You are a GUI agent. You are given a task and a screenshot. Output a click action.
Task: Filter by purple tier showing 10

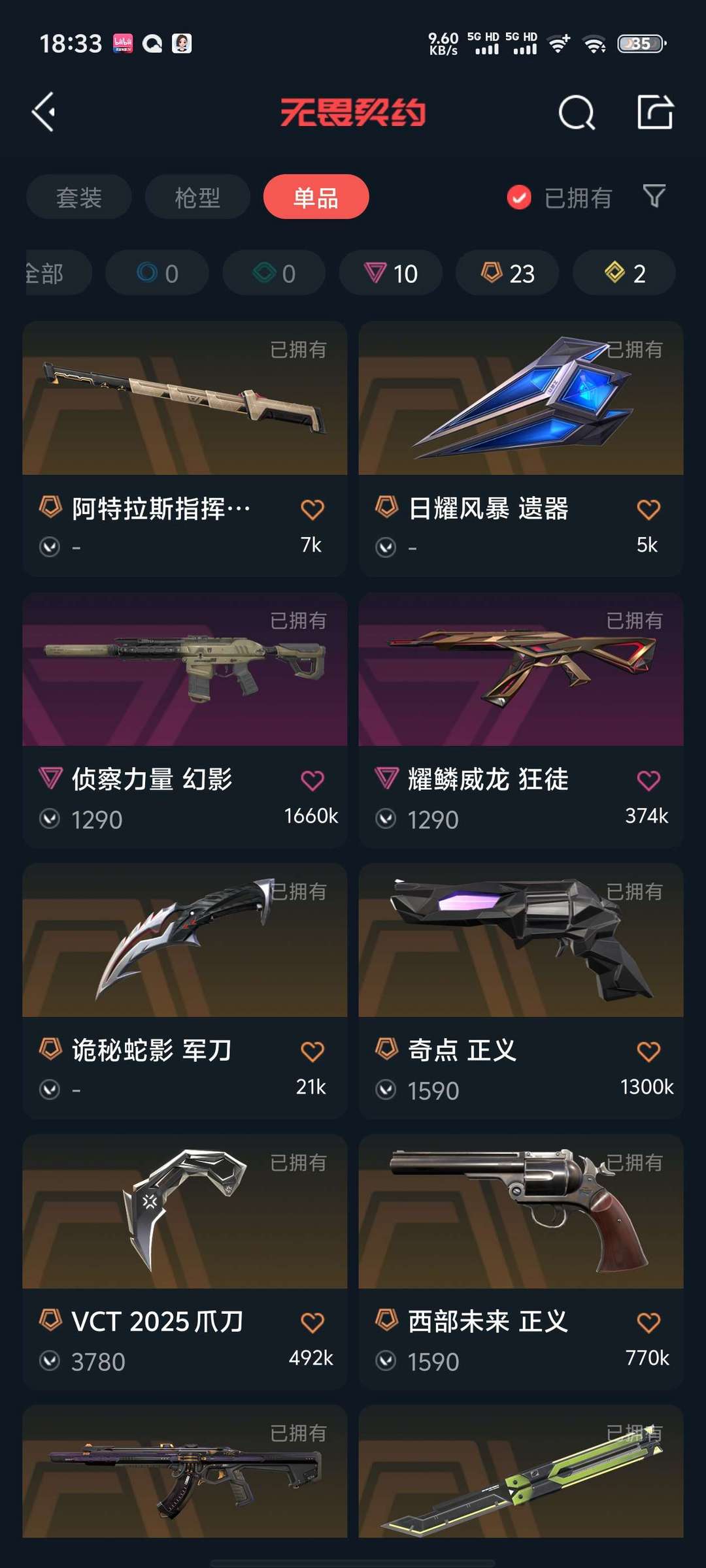pyautogui.click(x=391, y=273)
